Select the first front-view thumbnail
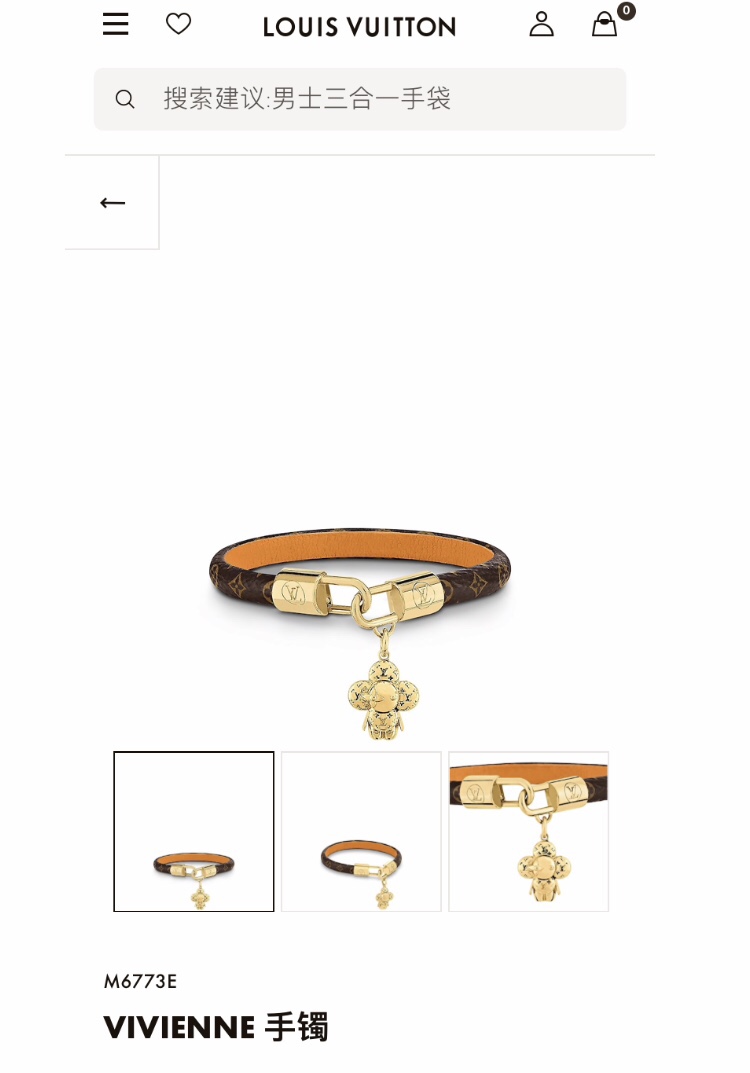Viewport: 750px width, 1073px height. [x=194, y=831]
